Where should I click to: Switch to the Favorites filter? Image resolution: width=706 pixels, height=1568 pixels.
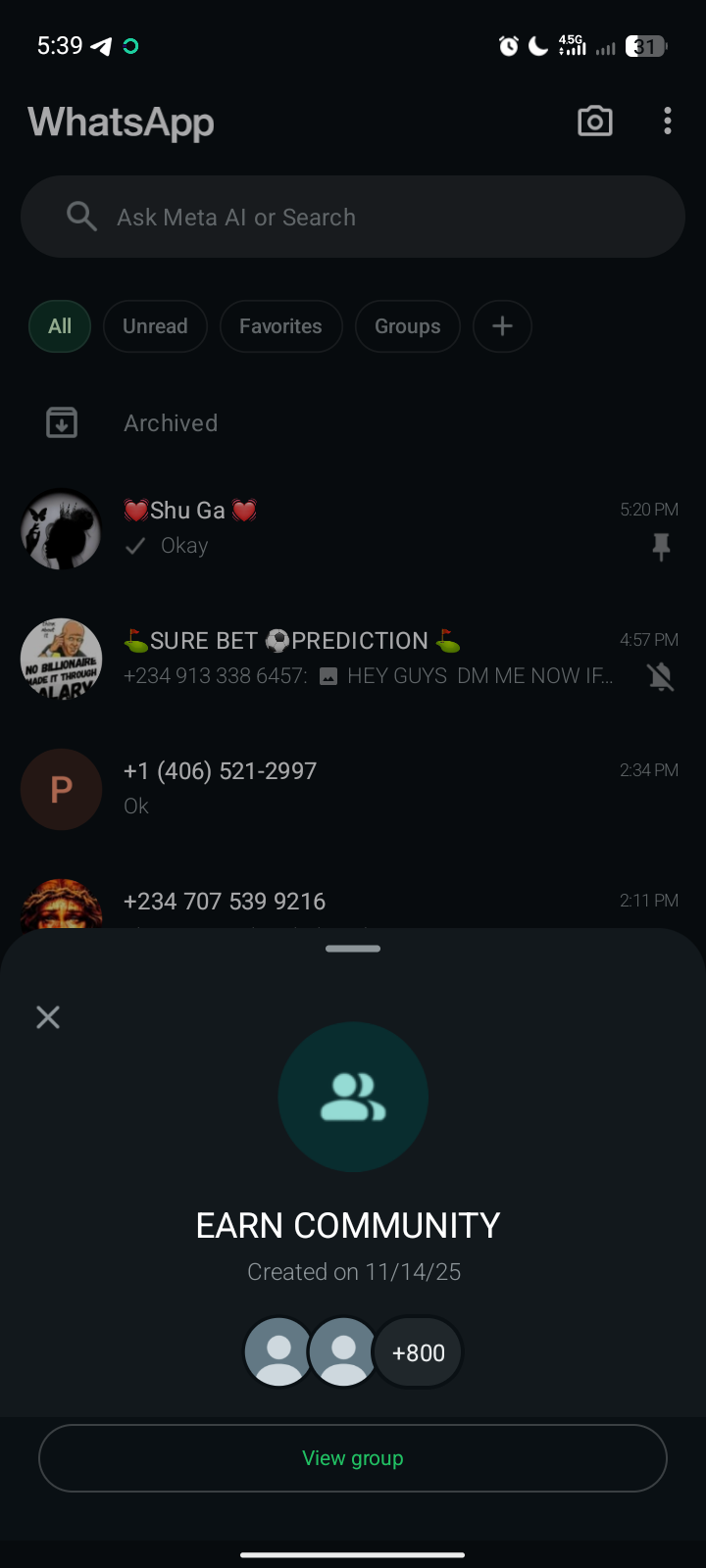click(x=280, y=326)
